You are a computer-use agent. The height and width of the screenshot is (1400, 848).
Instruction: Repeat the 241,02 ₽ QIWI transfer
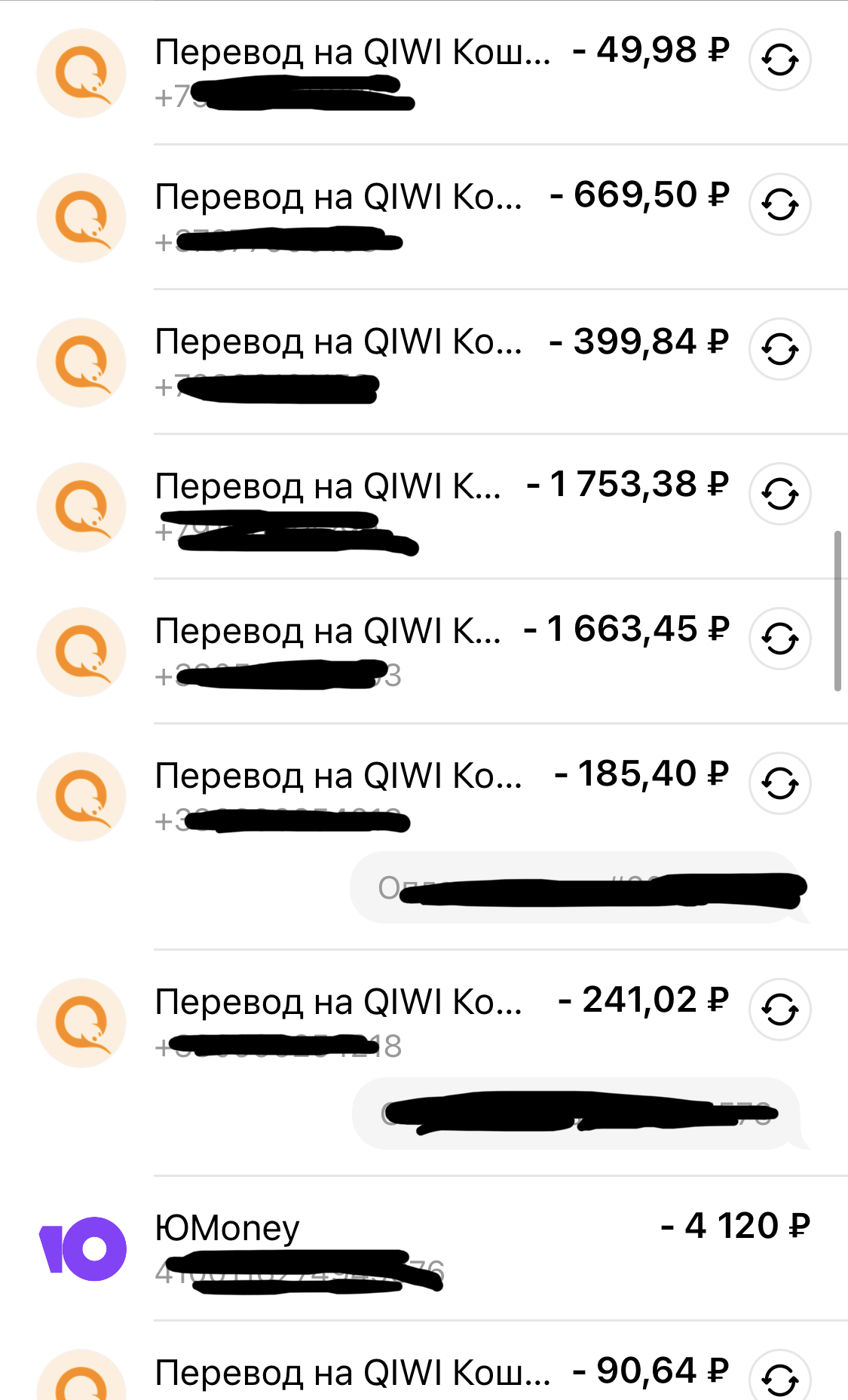779,1009
